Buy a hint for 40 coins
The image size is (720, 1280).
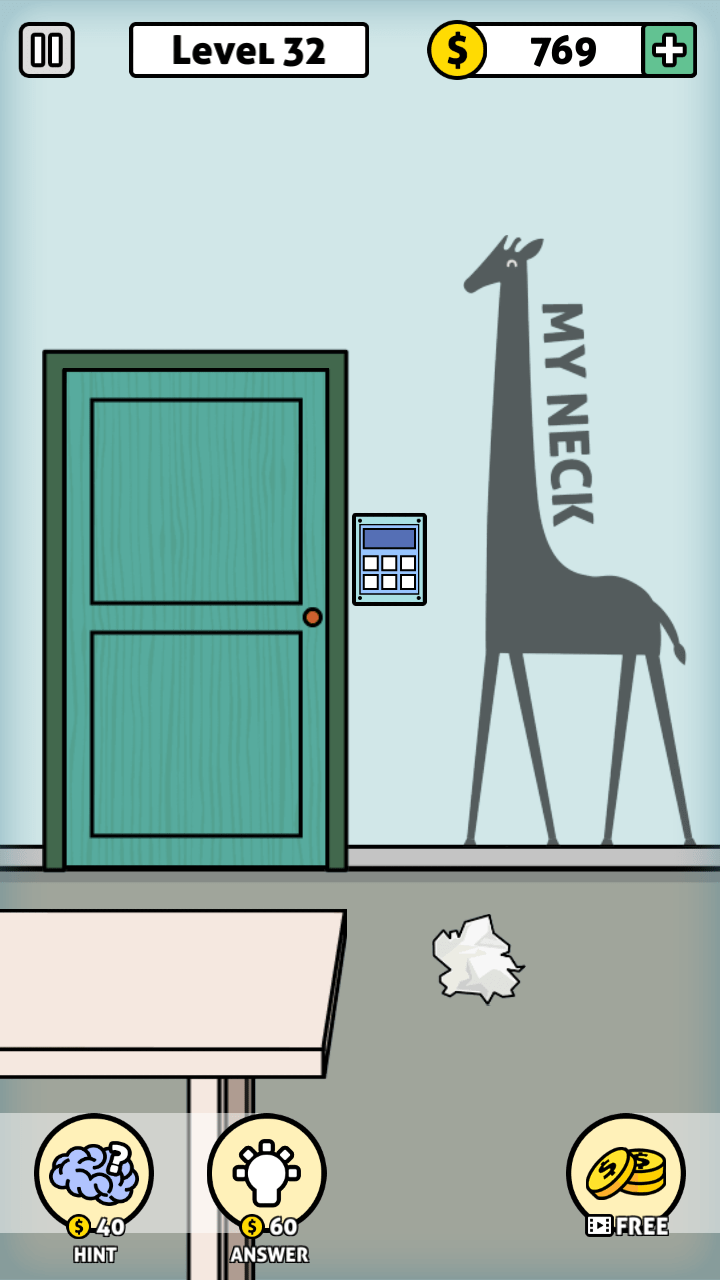point(94,1173)
